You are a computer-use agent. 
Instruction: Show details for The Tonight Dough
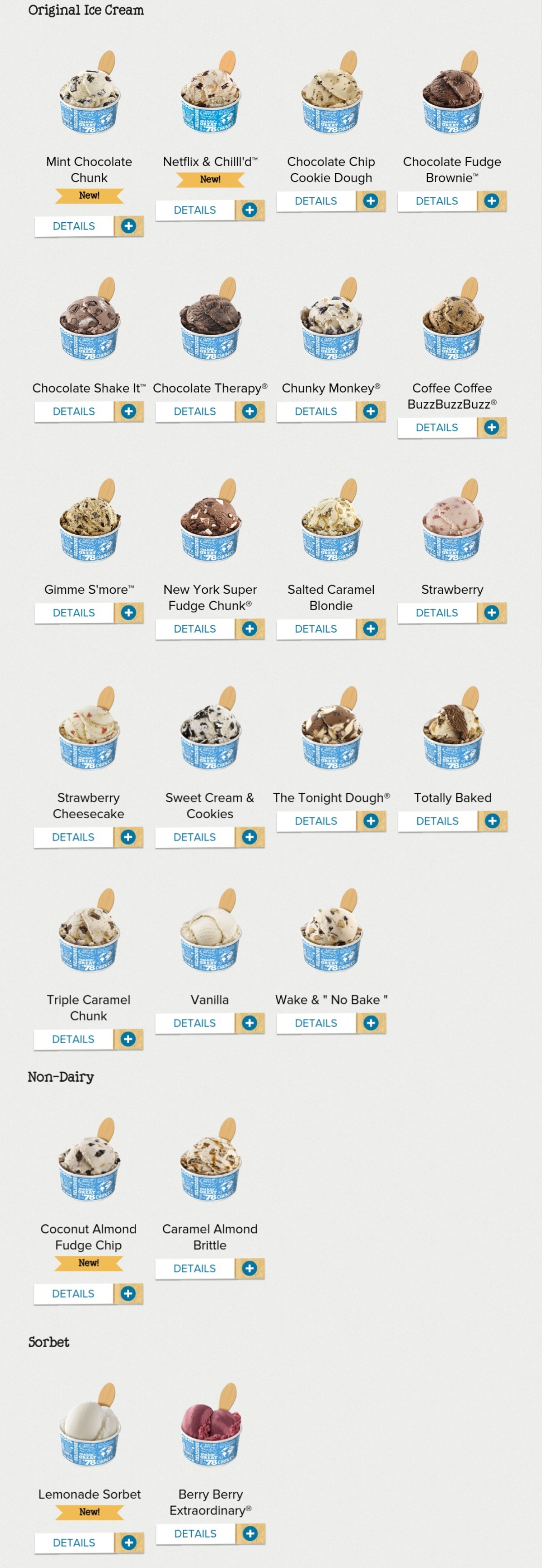coord(316,821)
